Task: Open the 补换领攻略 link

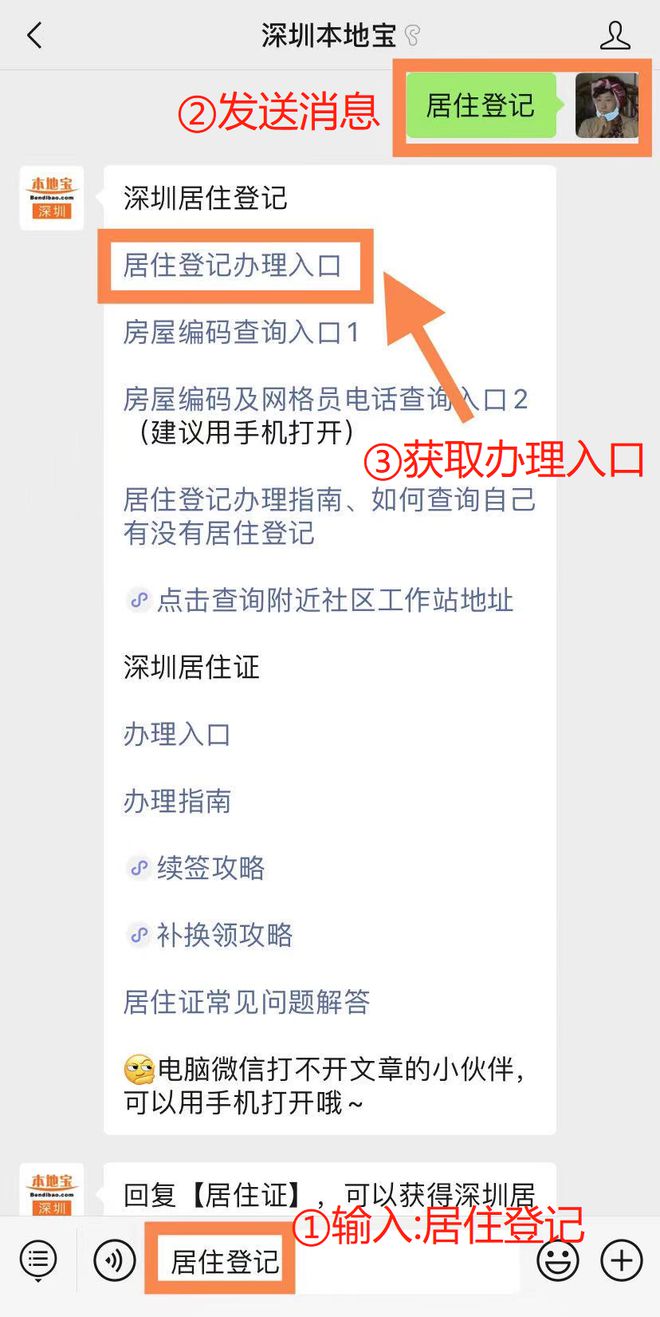Action: [224, 934]
